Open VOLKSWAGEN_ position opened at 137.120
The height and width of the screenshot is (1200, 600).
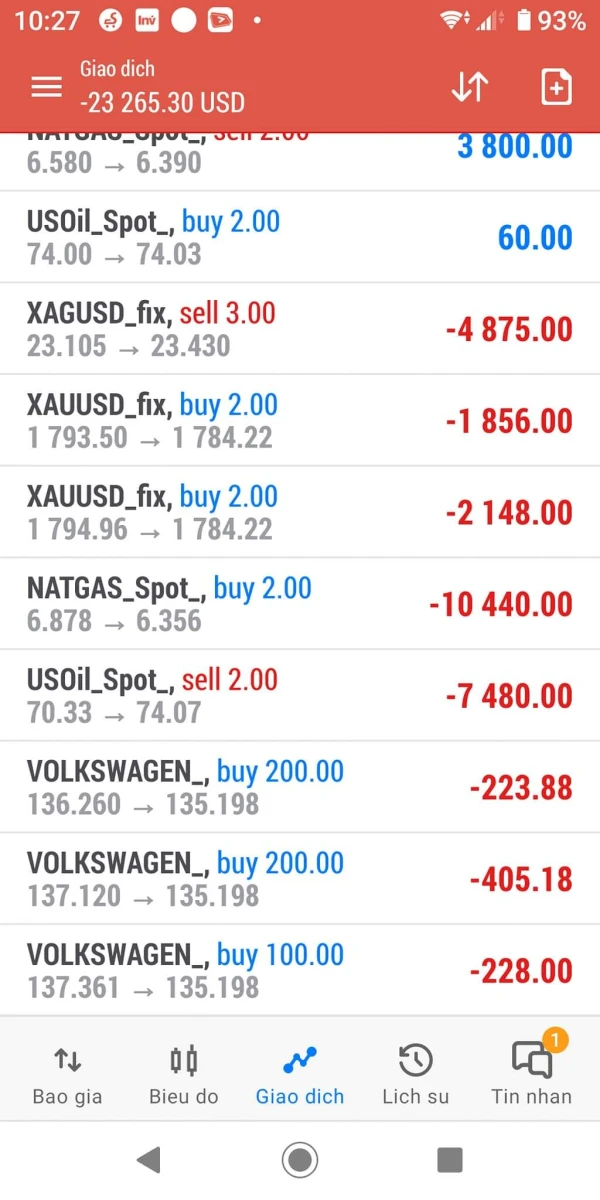(x=300, y=879)
